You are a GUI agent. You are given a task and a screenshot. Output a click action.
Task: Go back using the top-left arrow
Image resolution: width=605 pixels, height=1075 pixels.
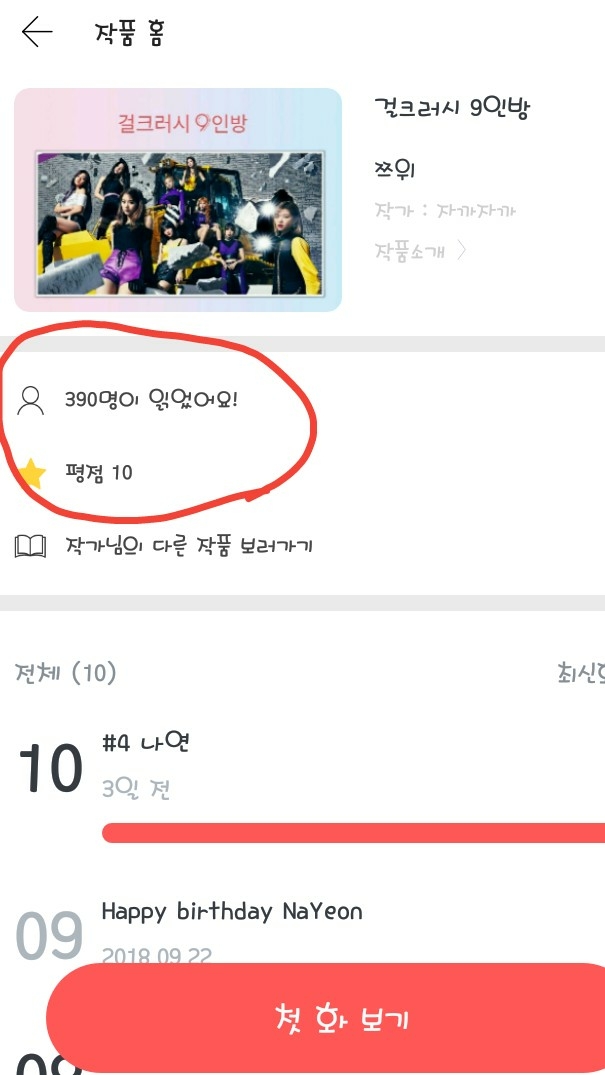coord(36,33)
